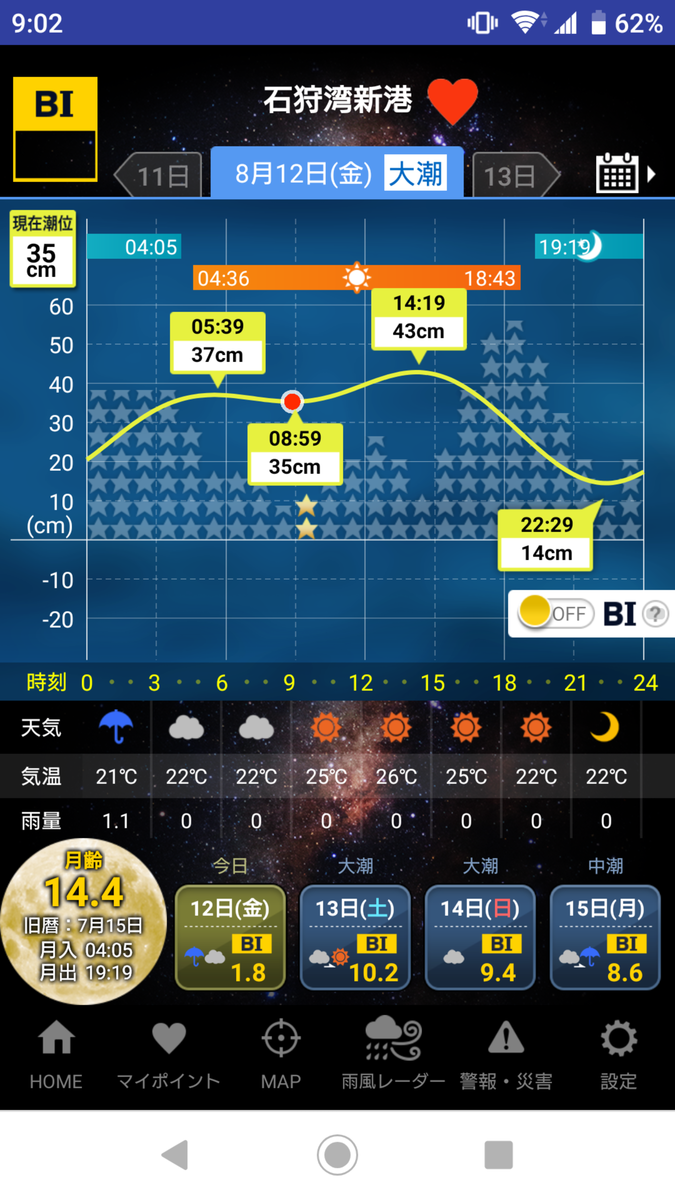Viewport: 675px width, 1200px height.
Task: Switch to the MAP tab
Action: 281,1056
